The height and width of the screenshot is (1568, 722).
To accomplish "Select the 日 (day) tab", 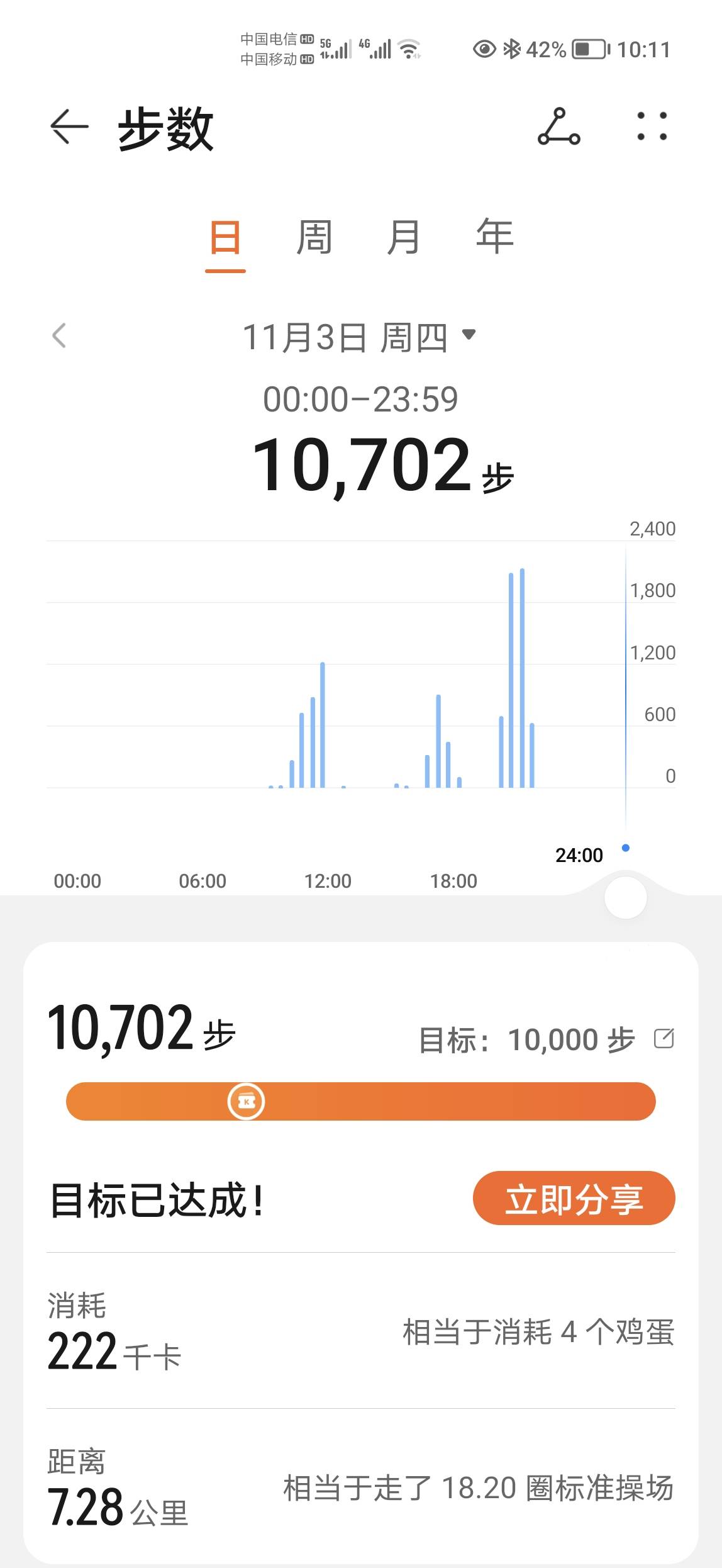I will click(x=225, y=238).
